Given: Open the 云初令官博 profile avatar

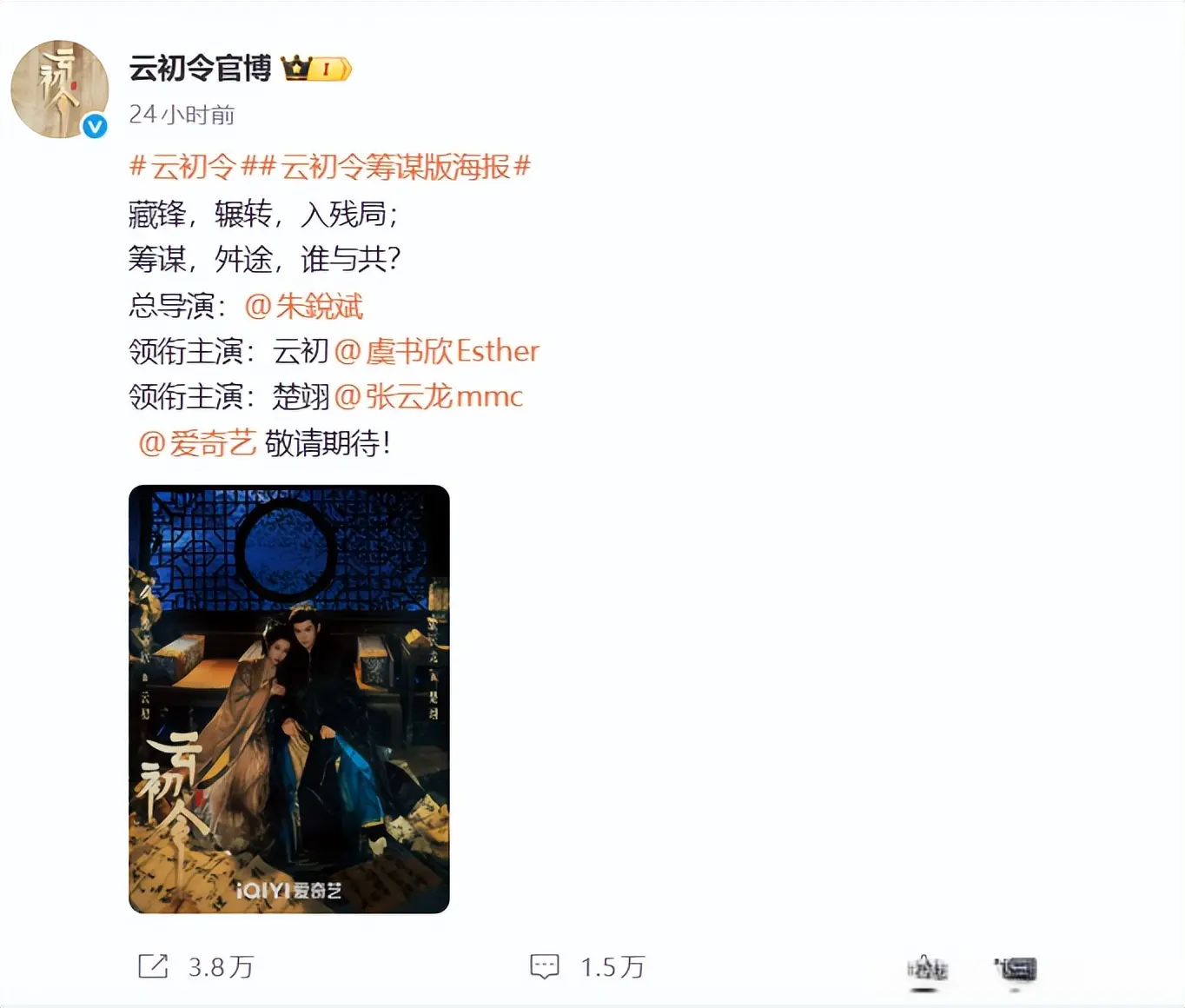Looking at the screenshot, I should 59,89.
